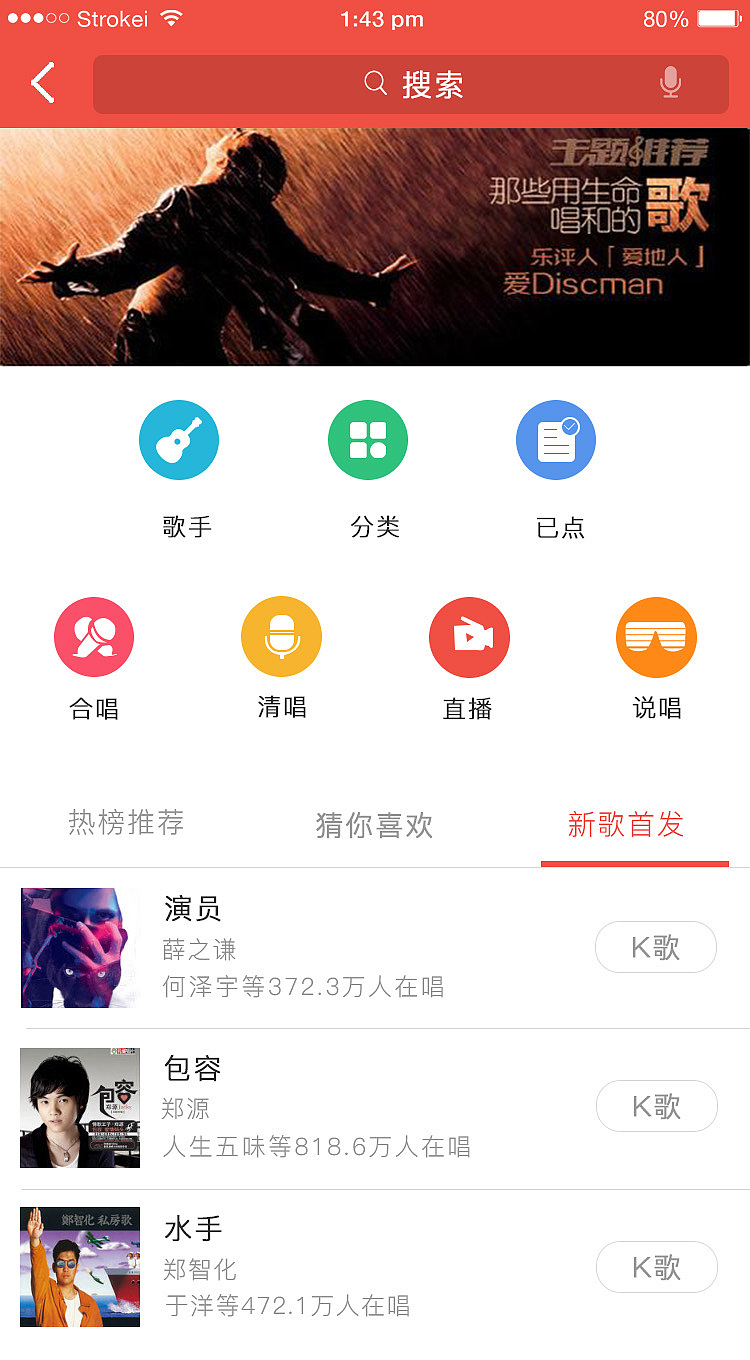Tap the magnifier search icon
Image resolution: width=750 pixels, height=1360 pixels.
tap(375, 84)
